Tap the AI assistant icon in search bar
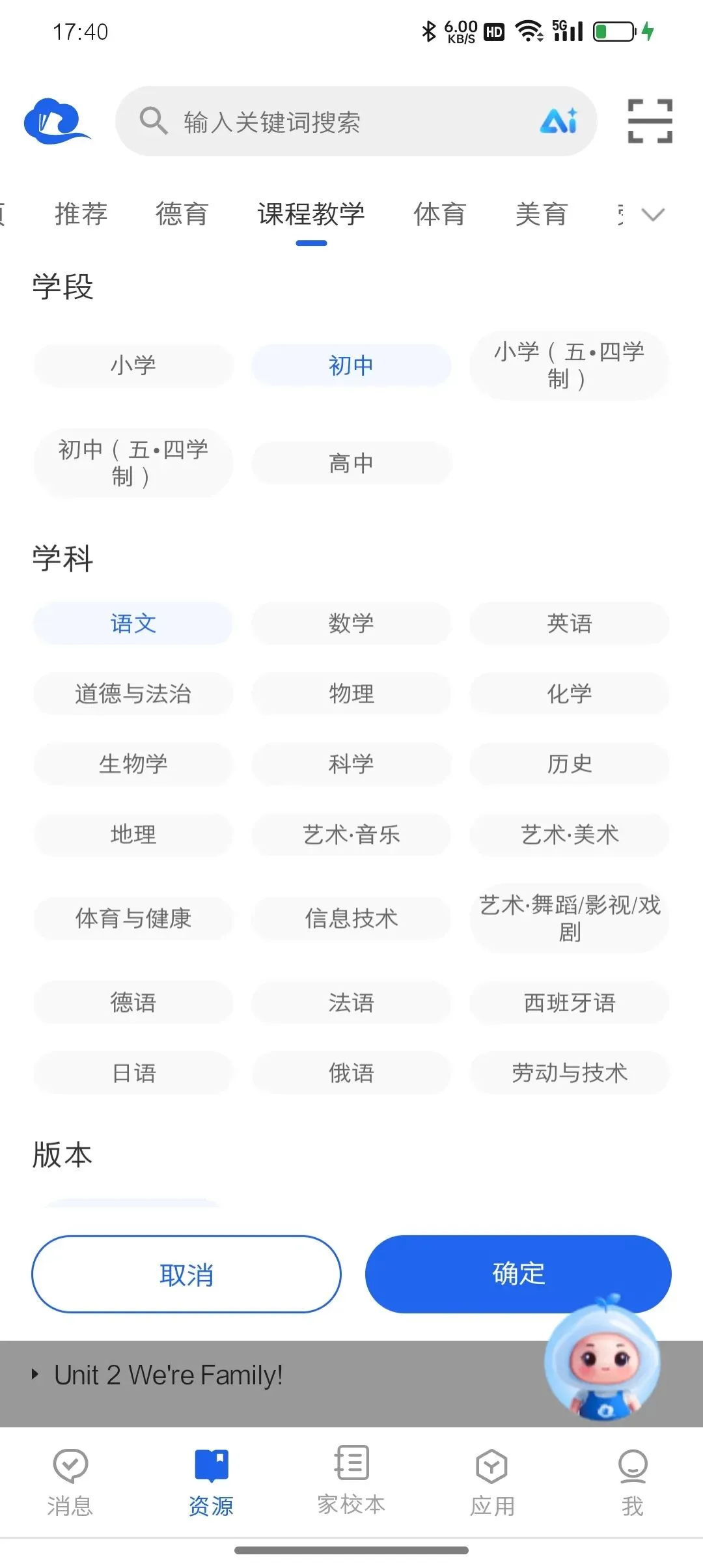This screenshot has width=703, height=1568. (x=559, y=120)
